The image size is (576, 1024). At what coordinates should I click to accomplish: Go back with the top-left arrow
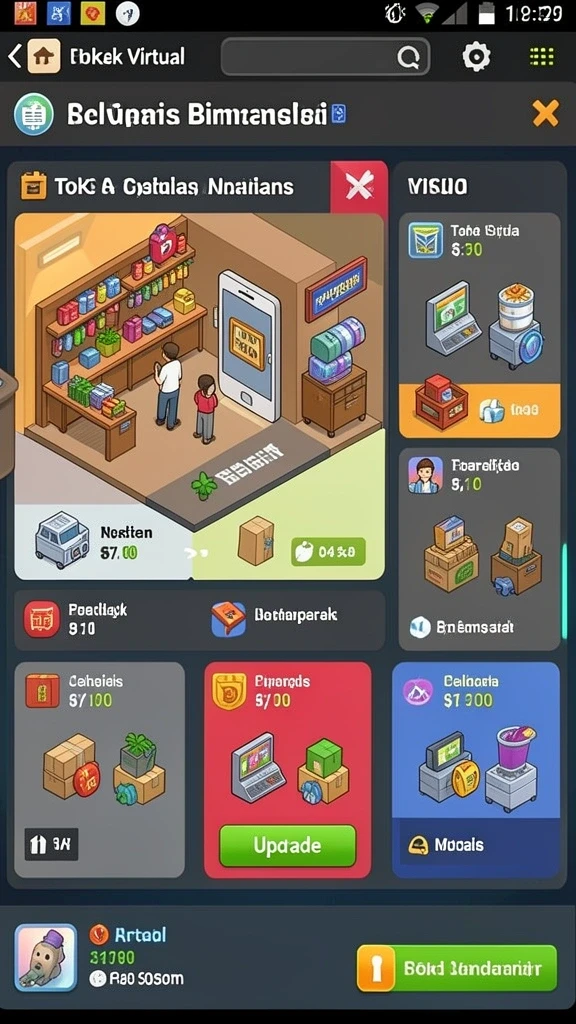14,57
